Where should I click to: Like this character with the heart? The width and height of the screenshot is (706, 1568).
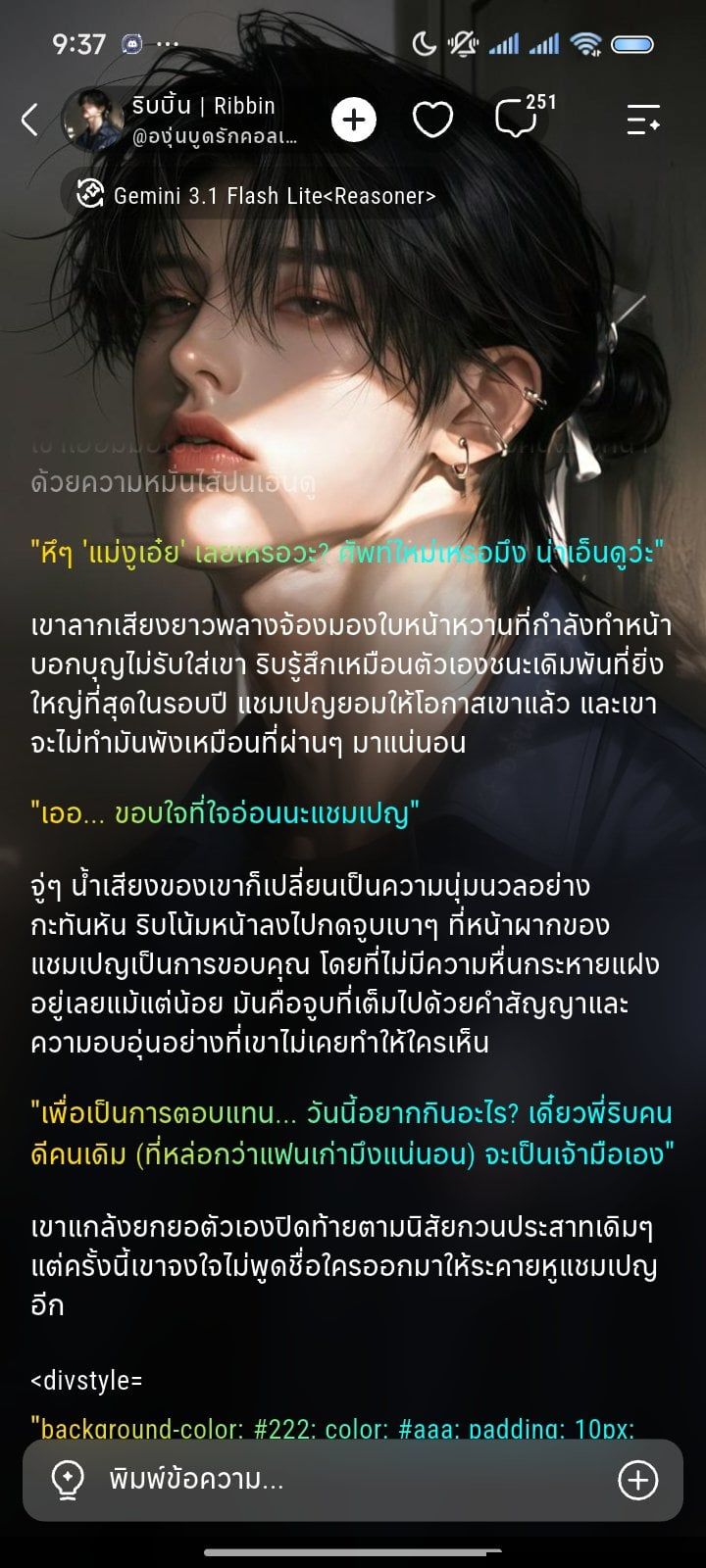tap(432, 120)
